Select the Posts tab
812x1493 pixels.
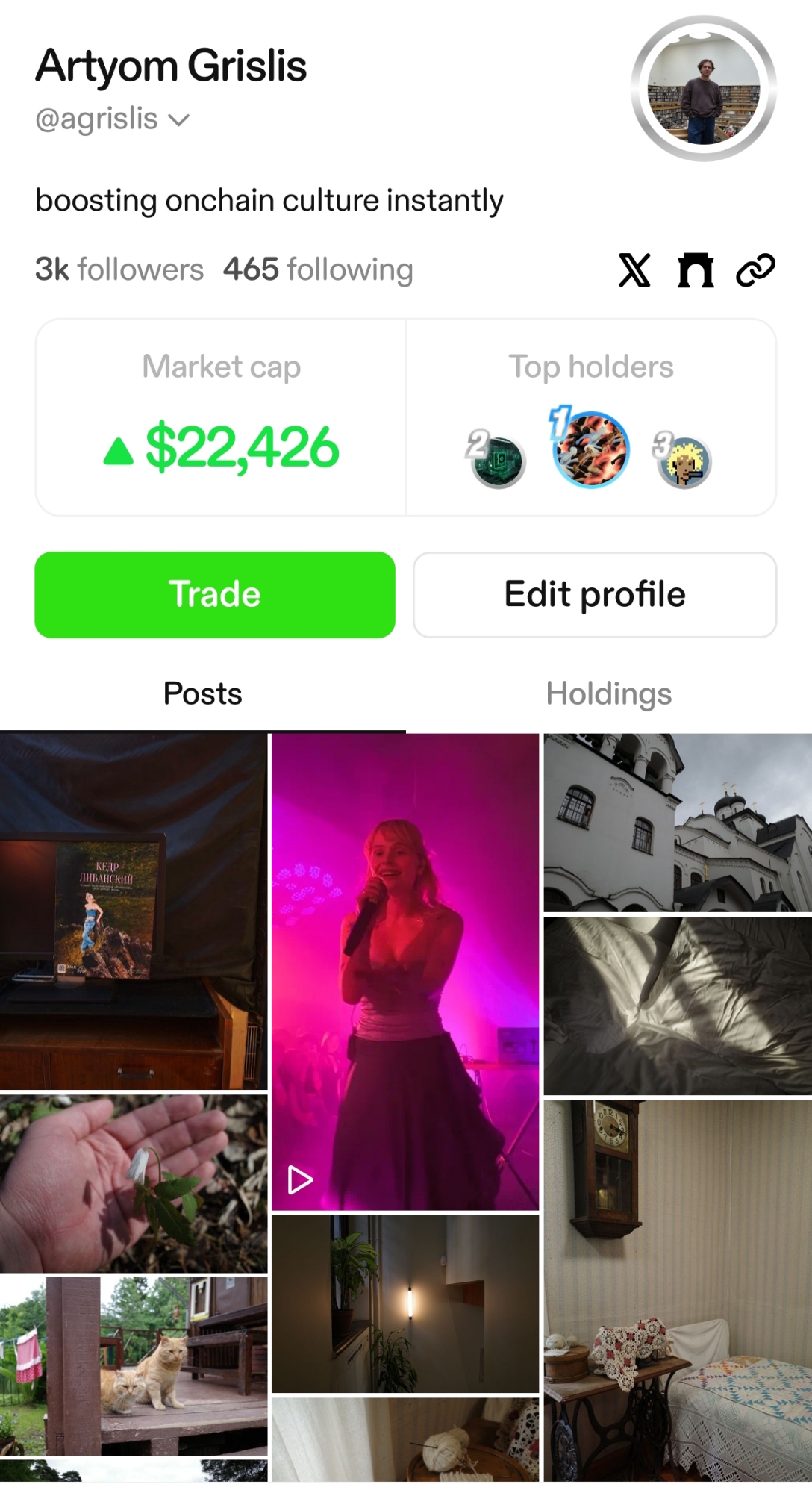[202, 693]
